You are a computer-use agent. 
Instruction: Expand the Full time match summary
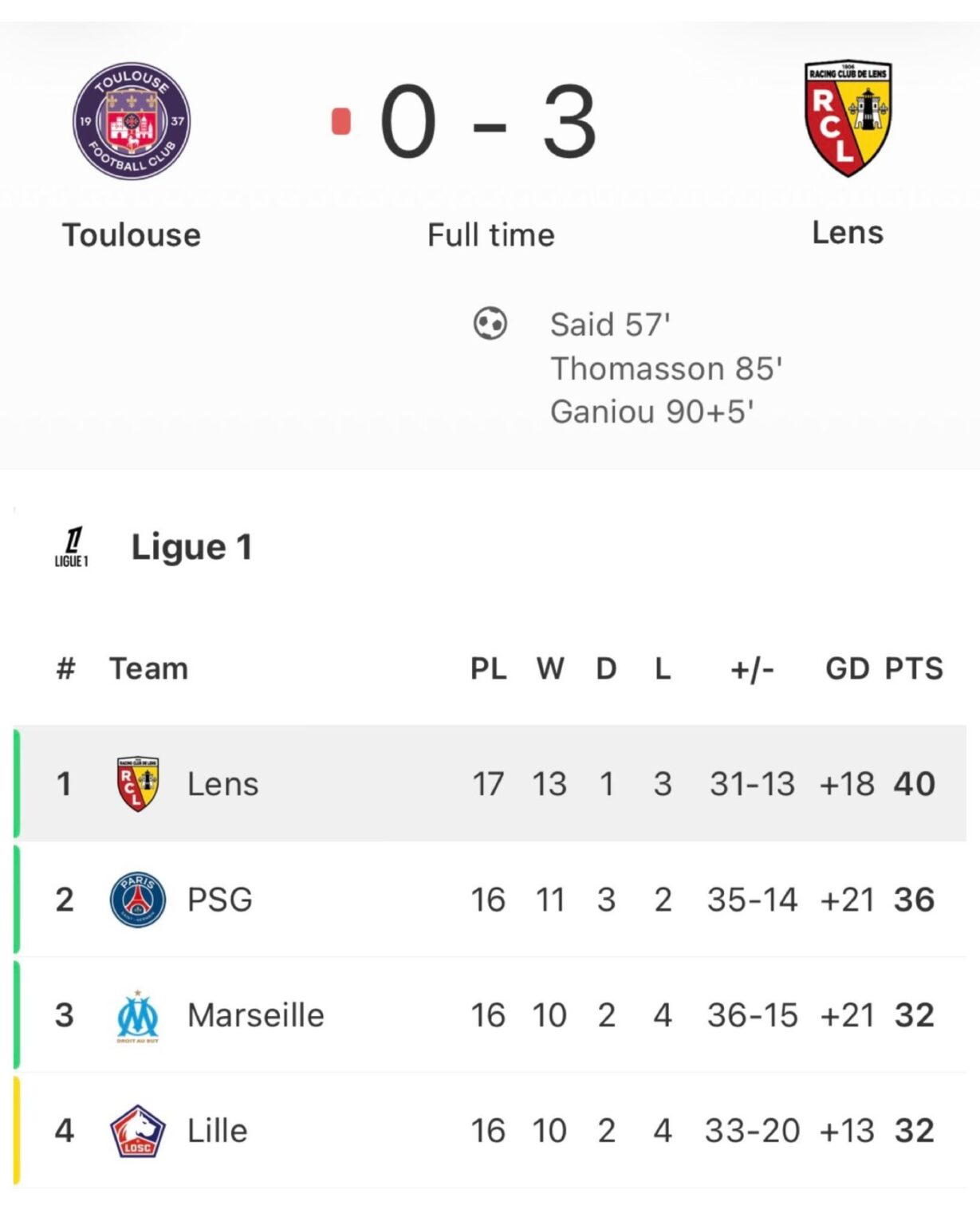490,234
